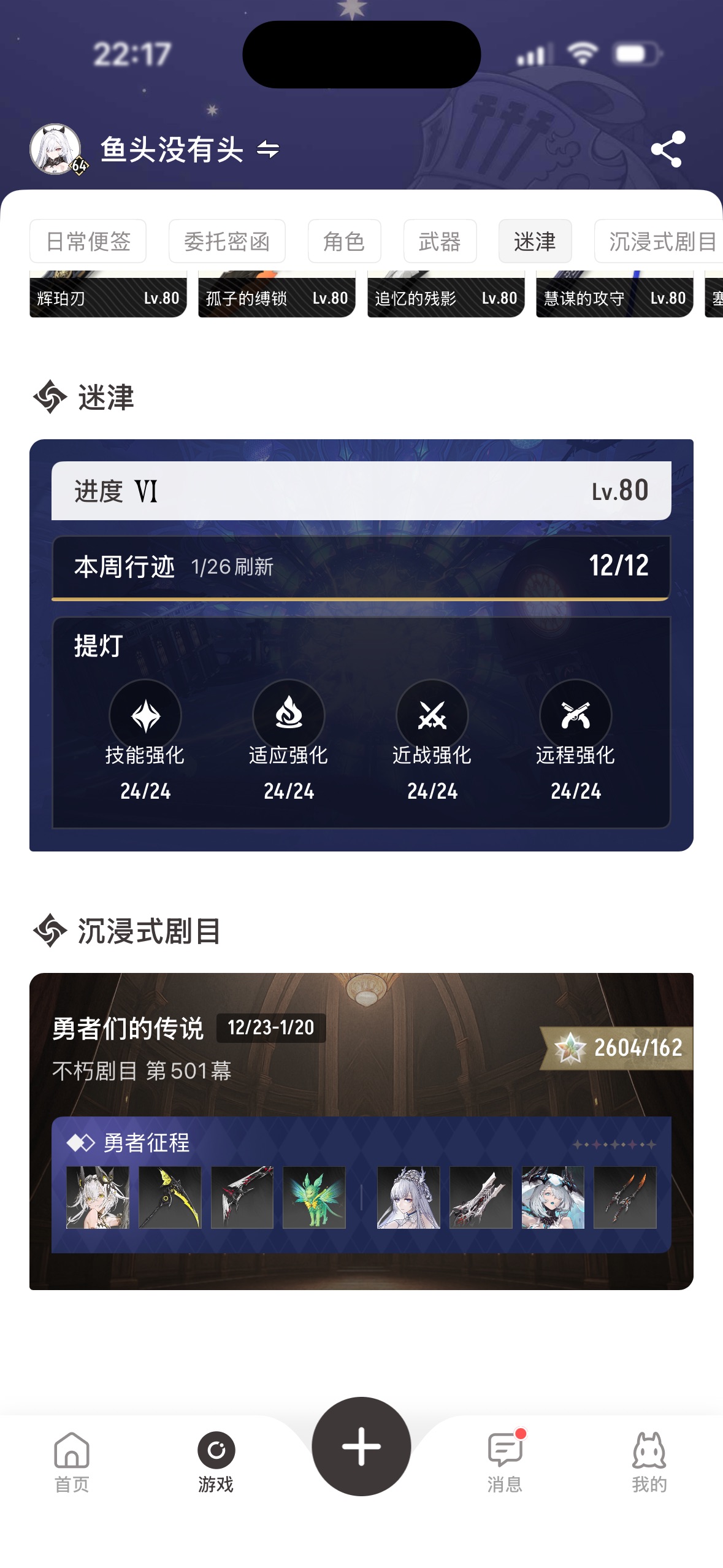
Task: Select the 委托密函 chip
Action: tap(227, 241)
